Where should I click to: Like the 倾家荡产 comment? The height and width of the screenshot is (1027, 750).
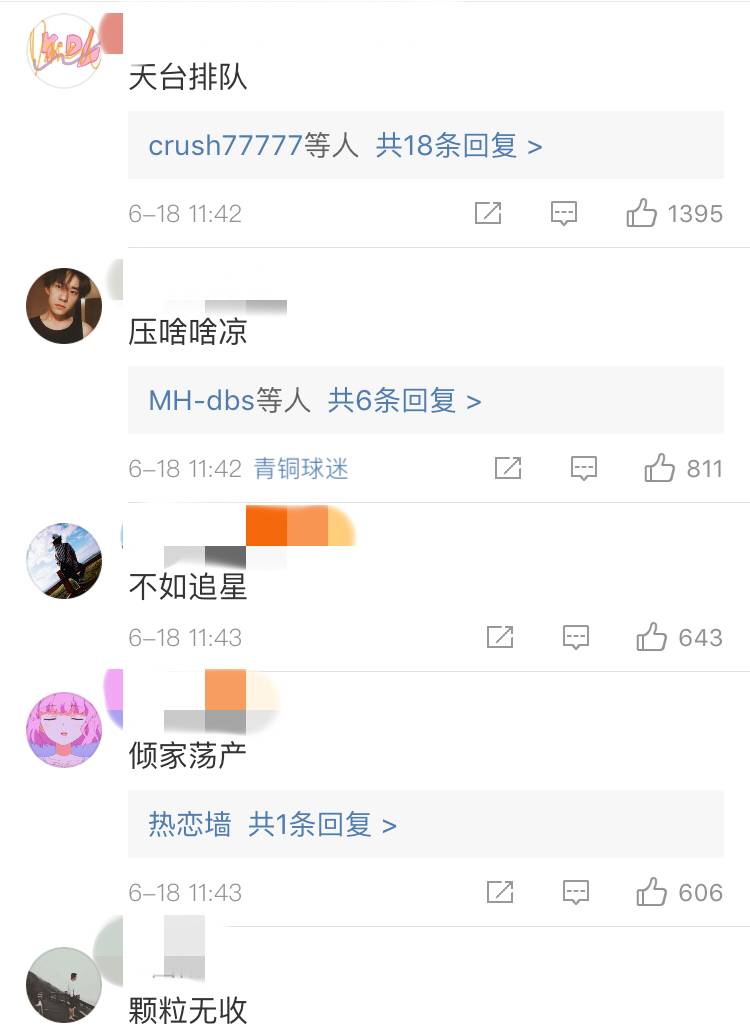[x=652, y=892]
